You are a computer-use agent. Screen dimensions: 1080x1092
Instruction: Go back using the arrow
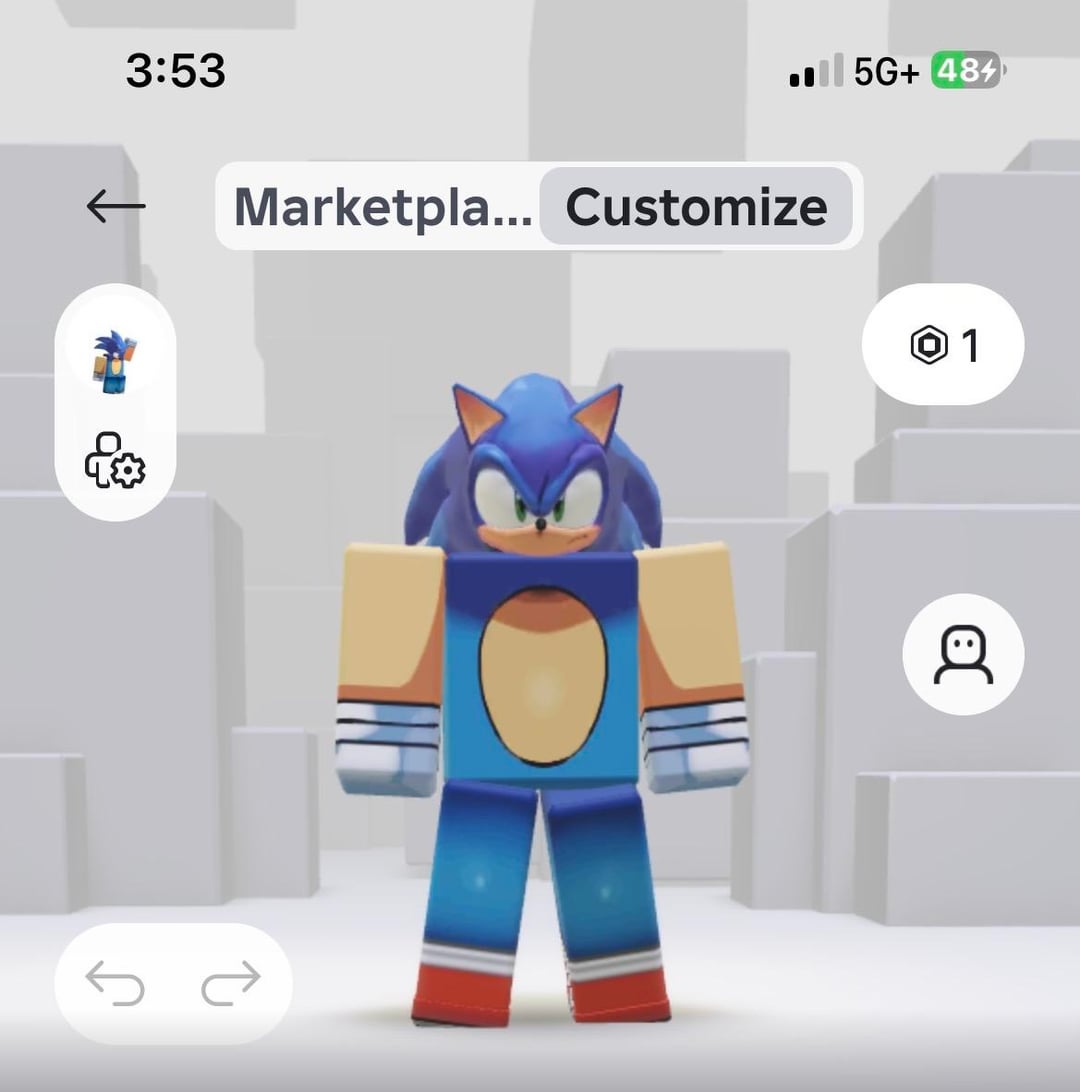pos(116,207)
